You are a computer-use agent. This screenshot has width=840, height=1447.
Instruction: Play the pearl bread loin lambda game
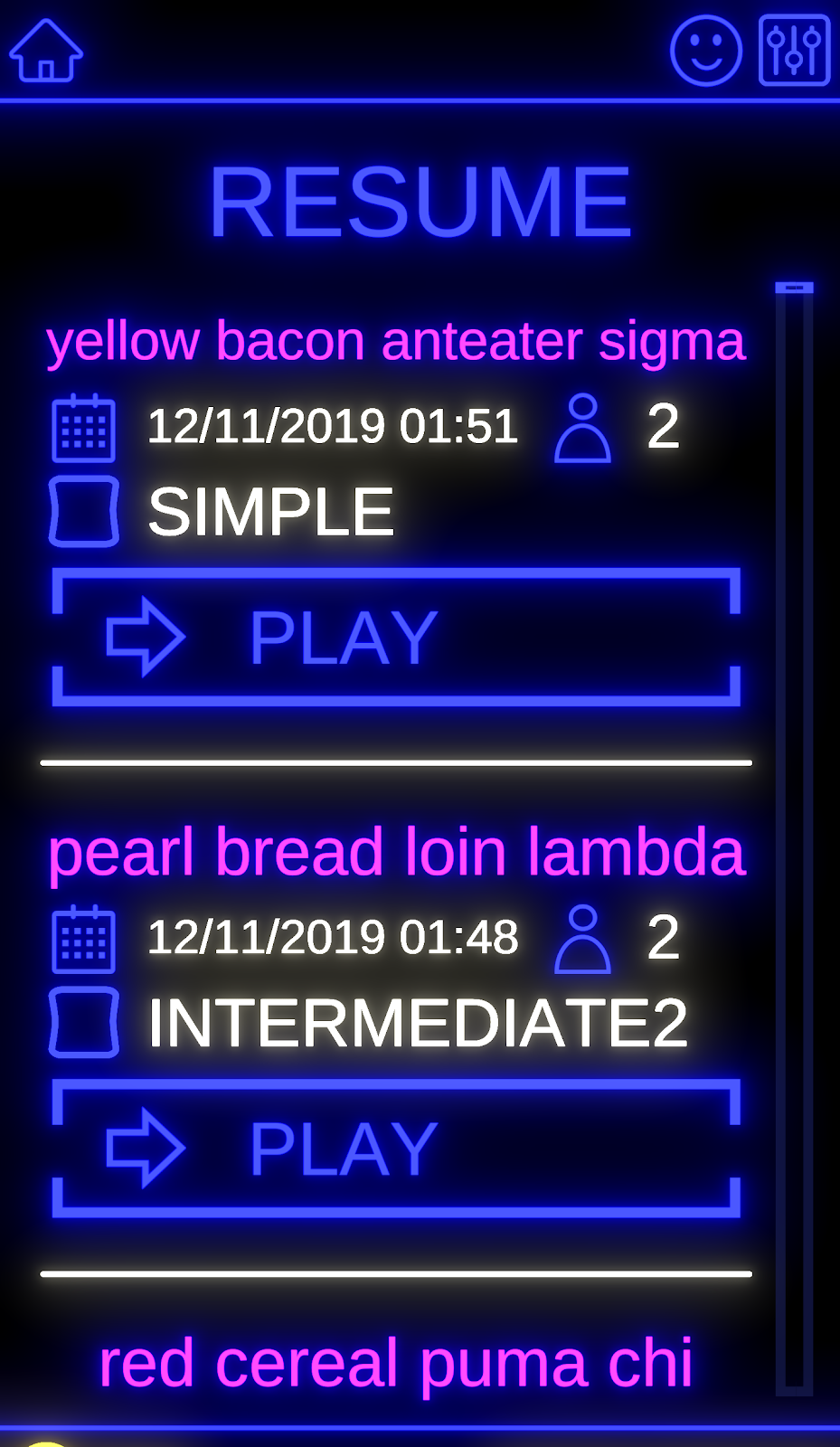396,1149
